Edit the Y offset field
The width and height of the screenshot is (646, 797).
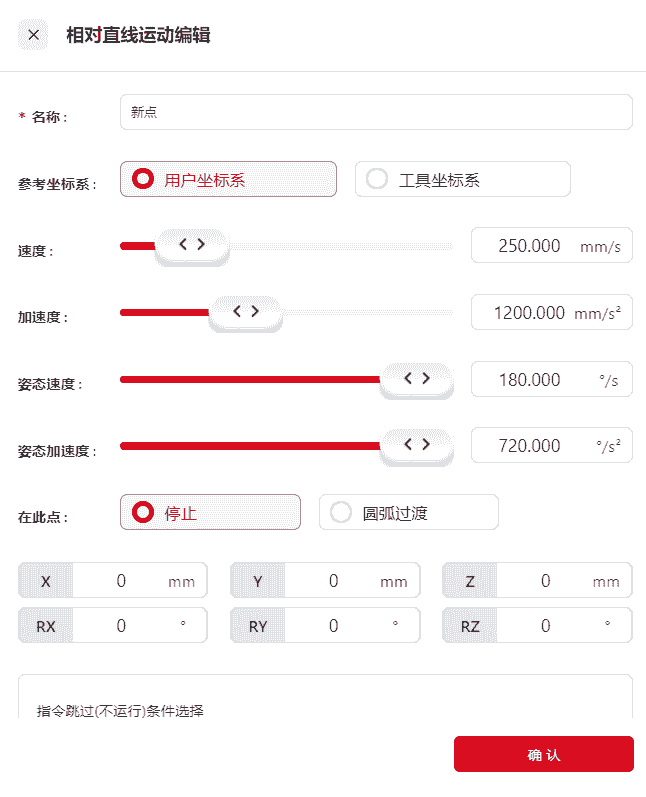(333, 581)
